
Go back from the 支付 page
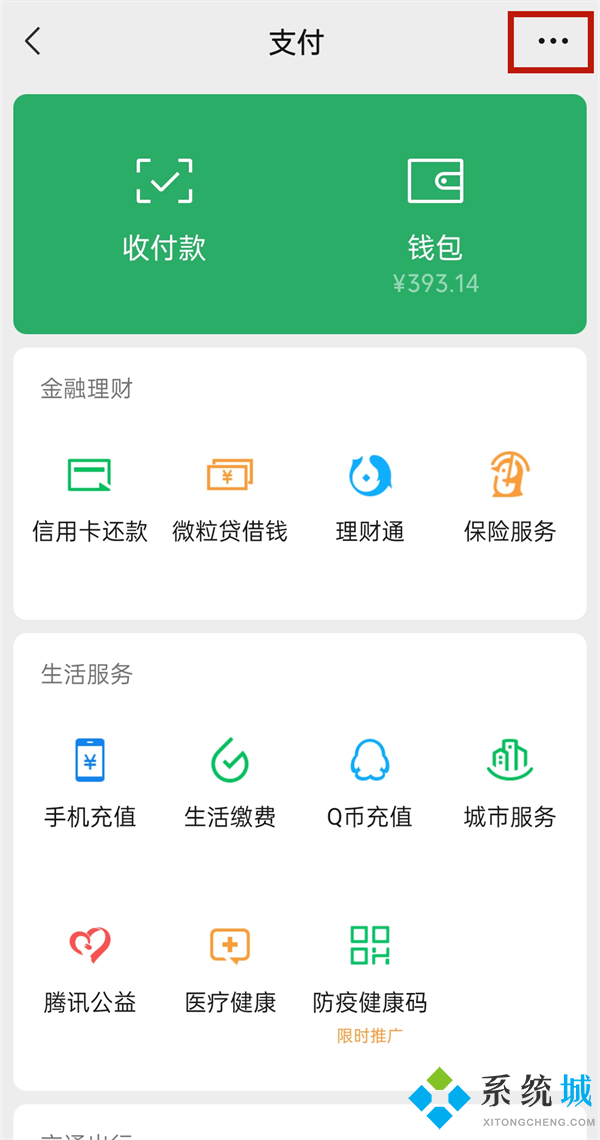pos(34,42)
